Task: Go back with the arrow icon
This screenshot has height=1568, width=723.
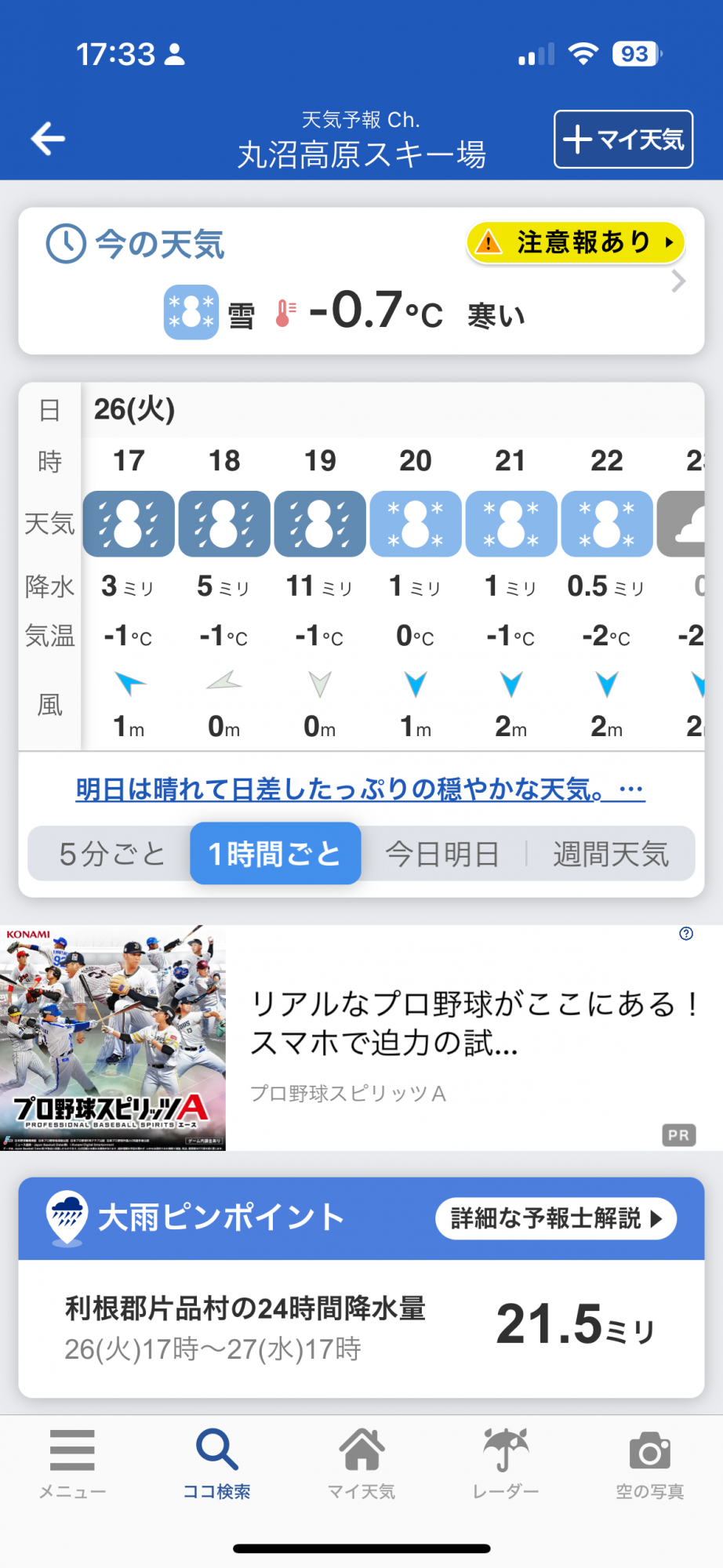Action: pyautogui.click(x=48, y=139)
